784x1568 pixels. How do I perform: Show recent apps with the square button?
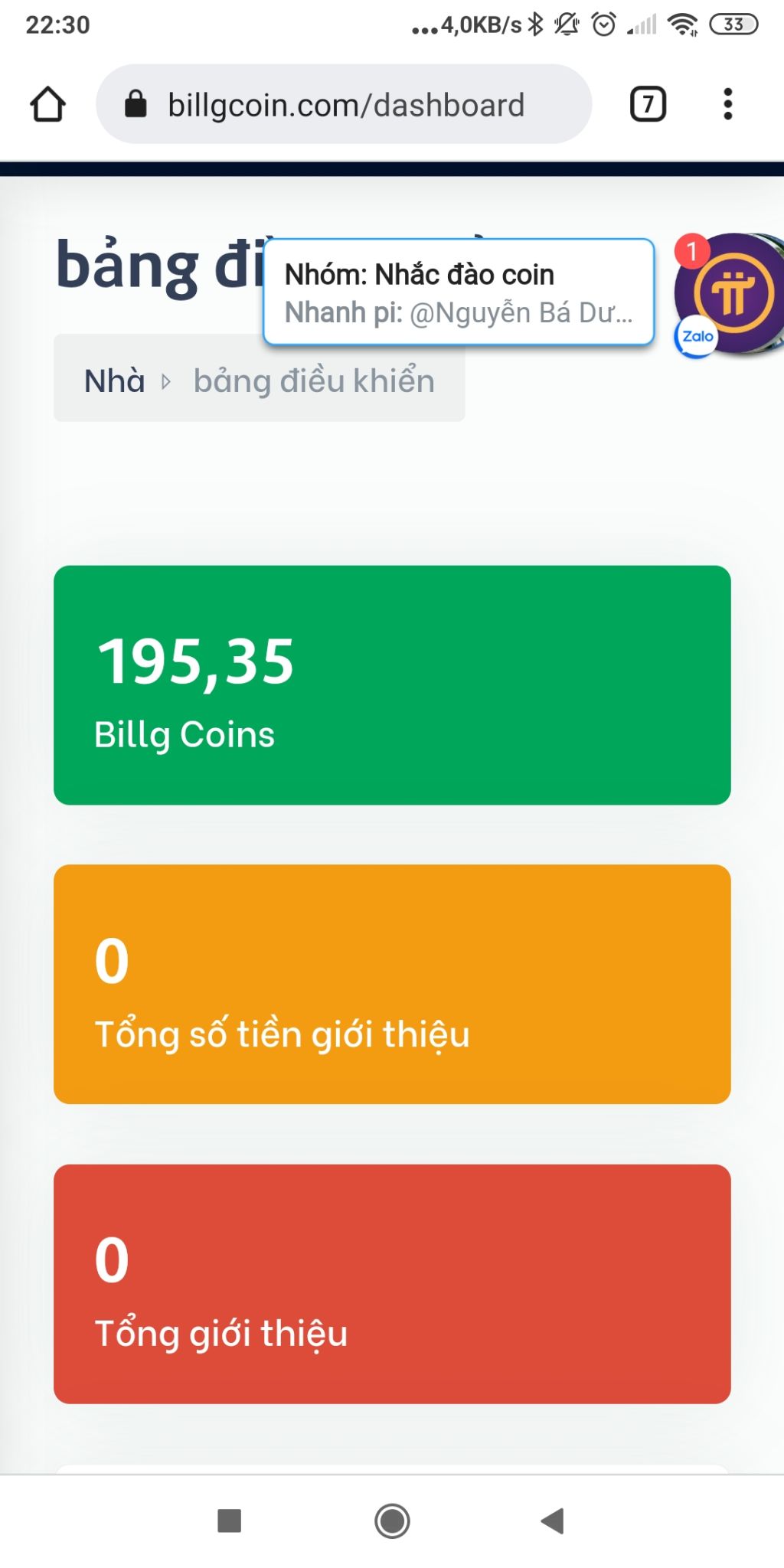pos(230,1521)
